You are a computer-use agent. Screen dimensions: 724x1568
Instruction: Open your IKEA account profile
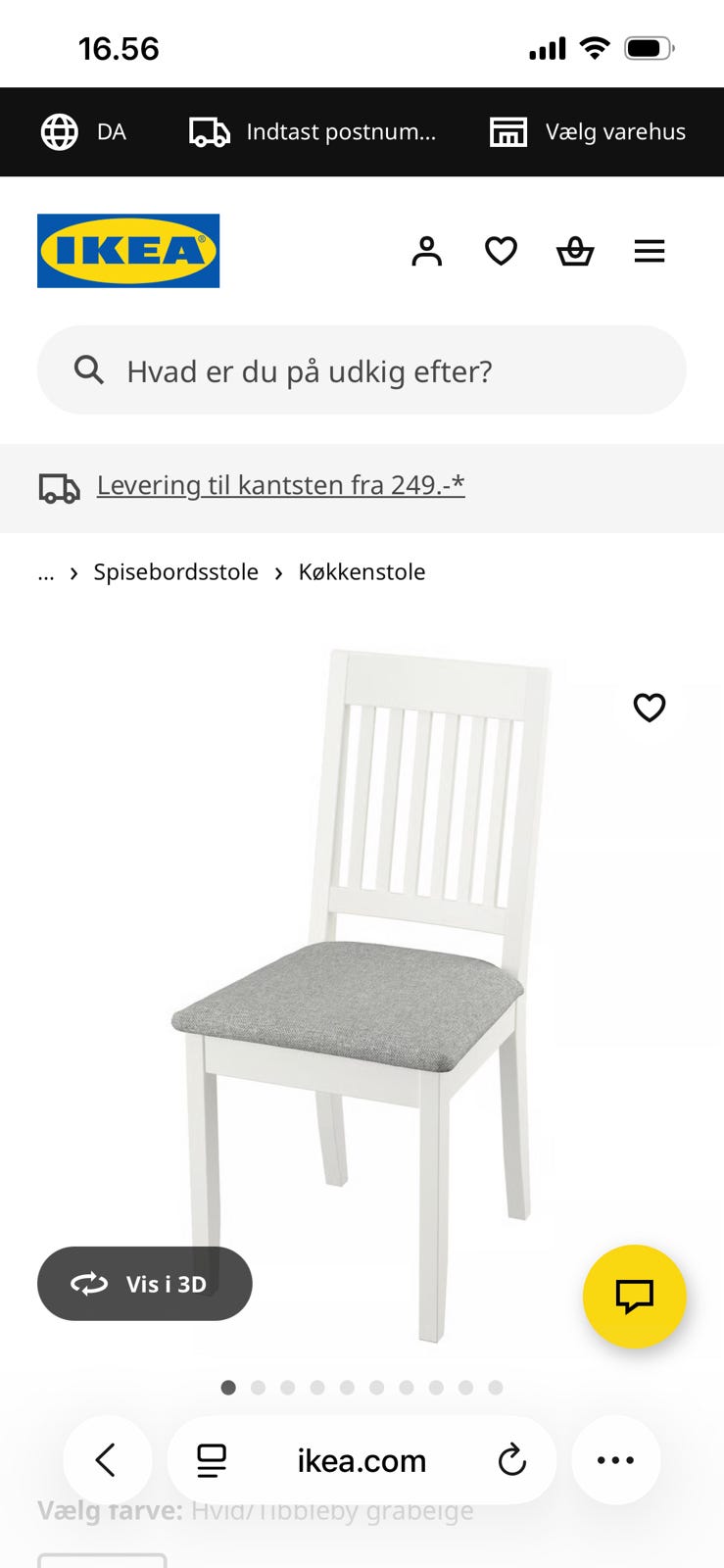click(x=427, y=251)
